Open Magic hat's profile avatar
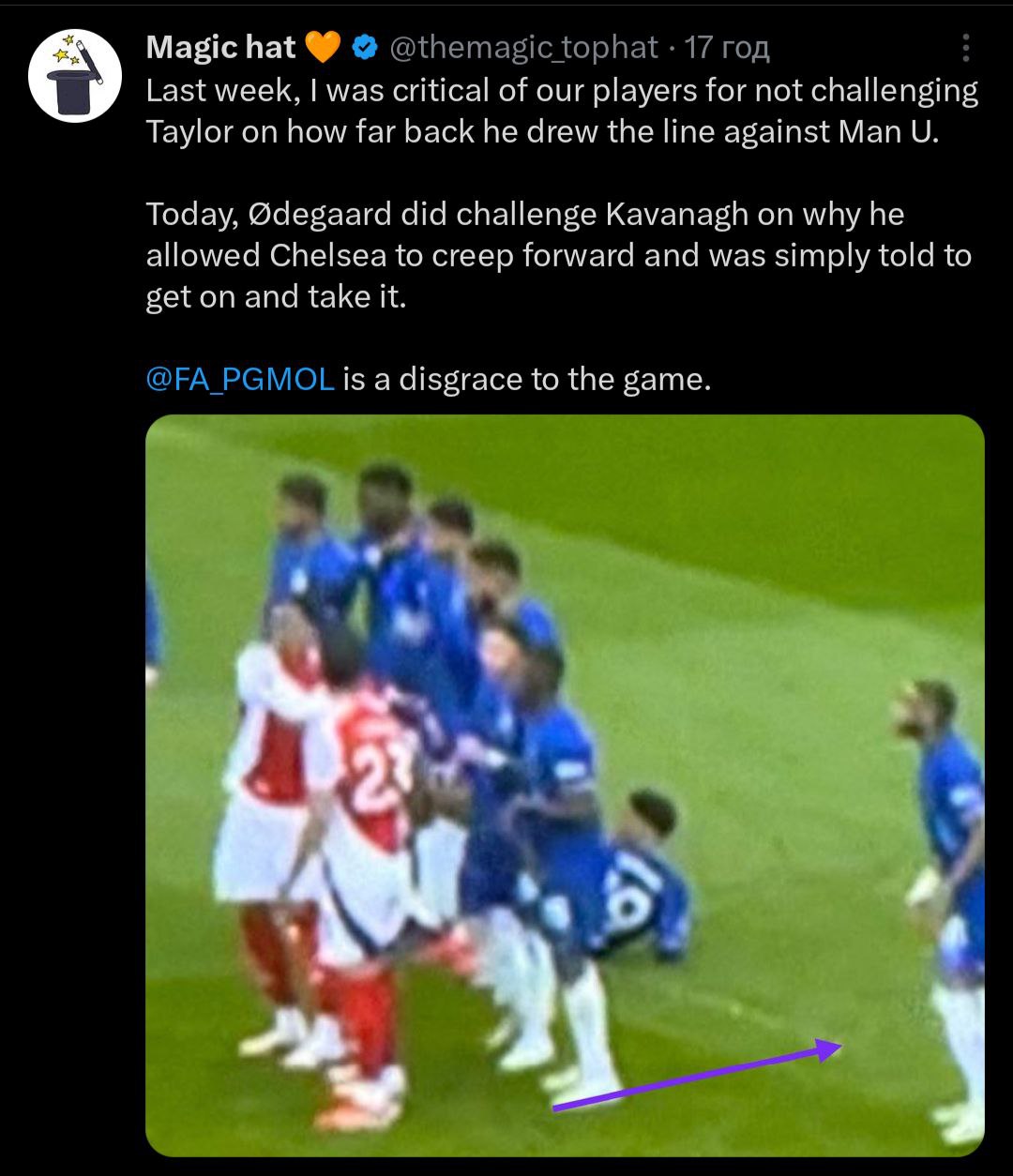This screenshot has width=1013, height=1176. 75,76
